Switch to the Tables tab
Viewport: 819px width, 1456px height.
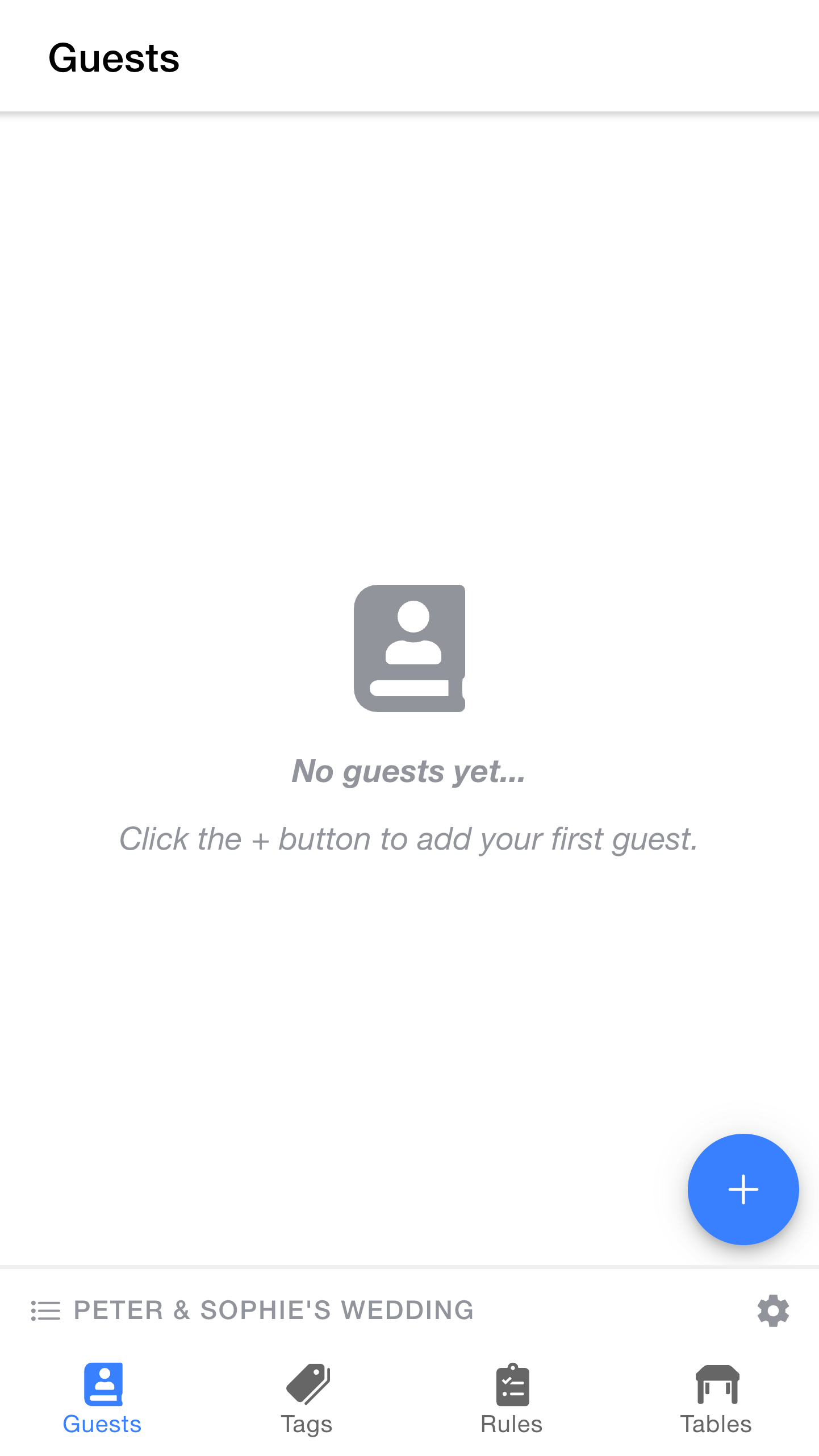716,1399
